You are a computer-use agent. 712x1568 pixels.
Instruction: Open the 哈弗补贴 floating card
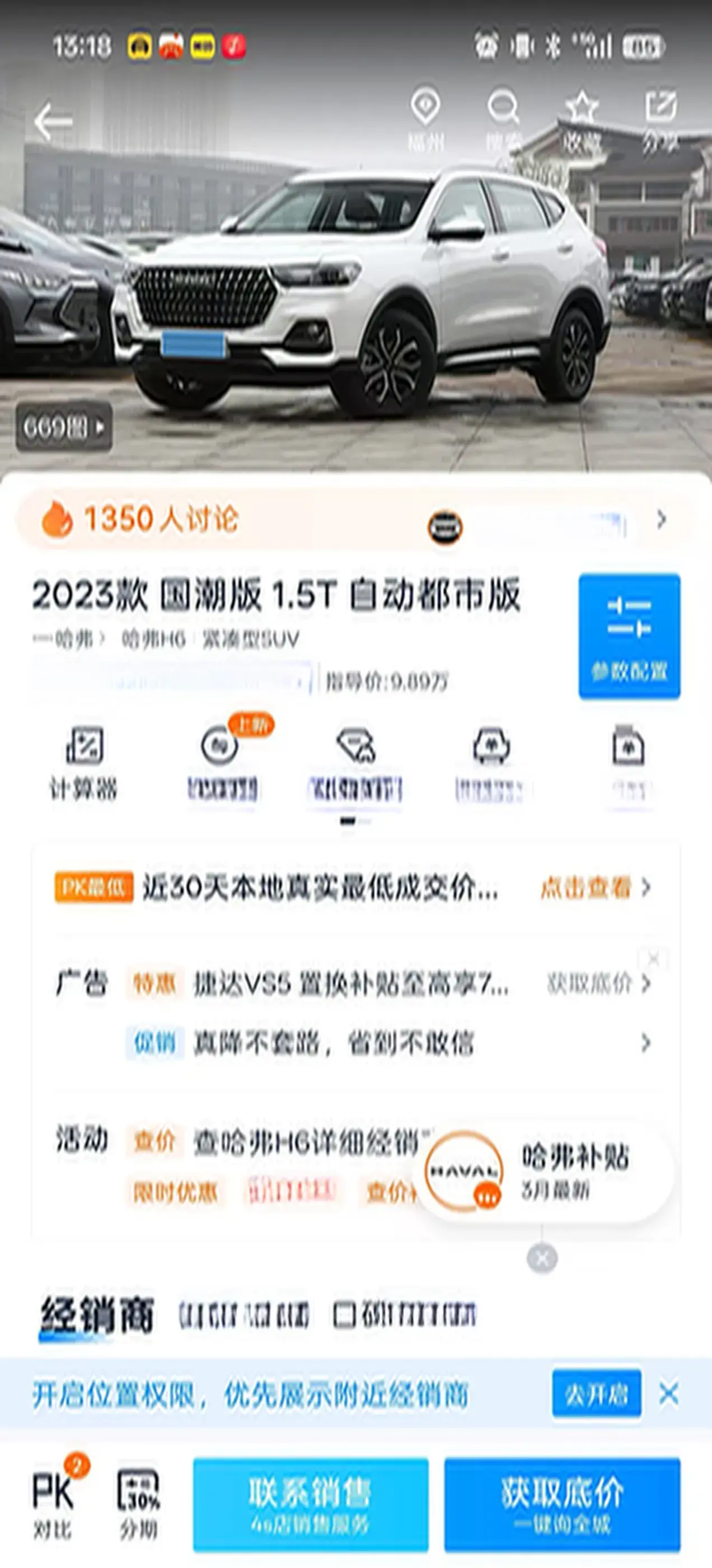pyautogui.click(x=542, y=1171)
